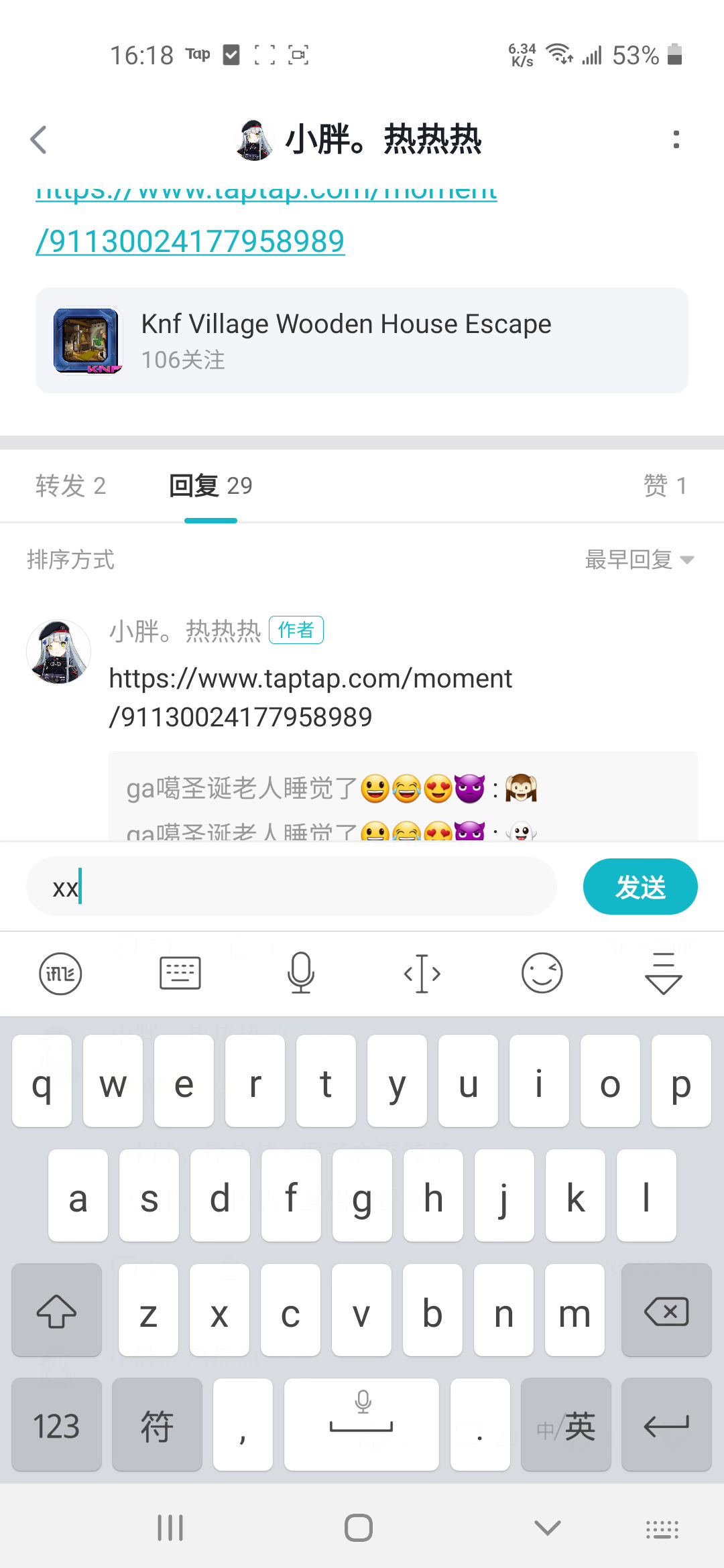The height and width of the screenshot is (1568, 724).
Task: Switch to the 赞 tab
Action: click(x=664, y=486)
